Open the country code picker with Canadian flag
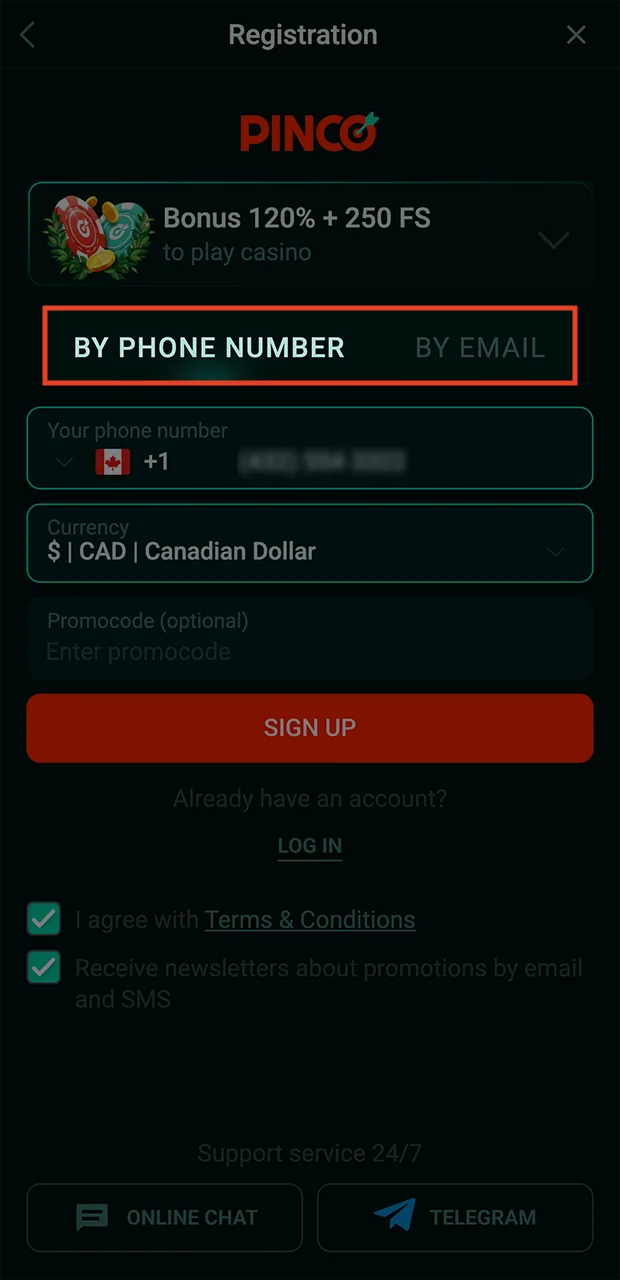This screenshot has height=1280, width=620. point(111,461)
